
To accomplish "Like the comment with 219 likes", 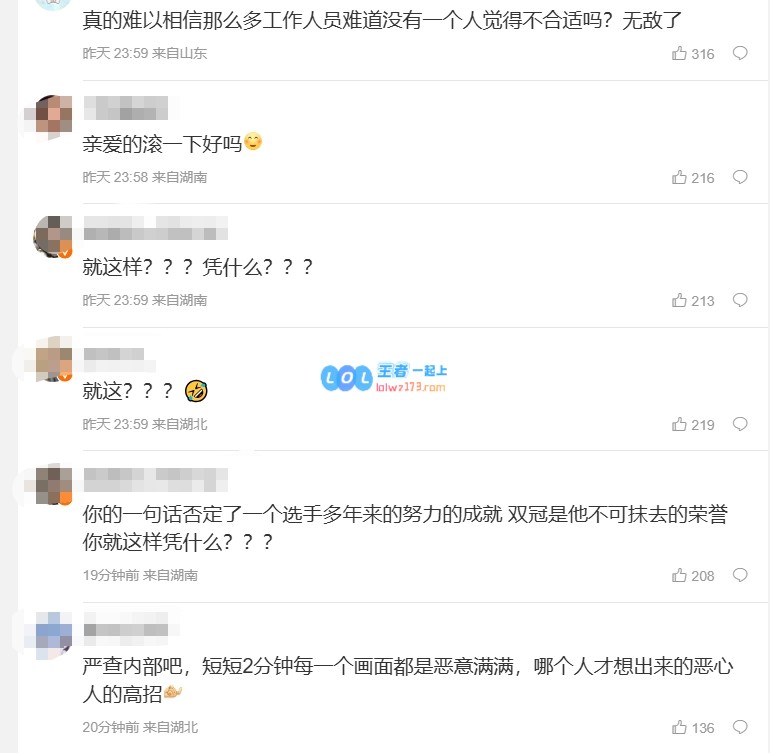I will tap(680, 425).
